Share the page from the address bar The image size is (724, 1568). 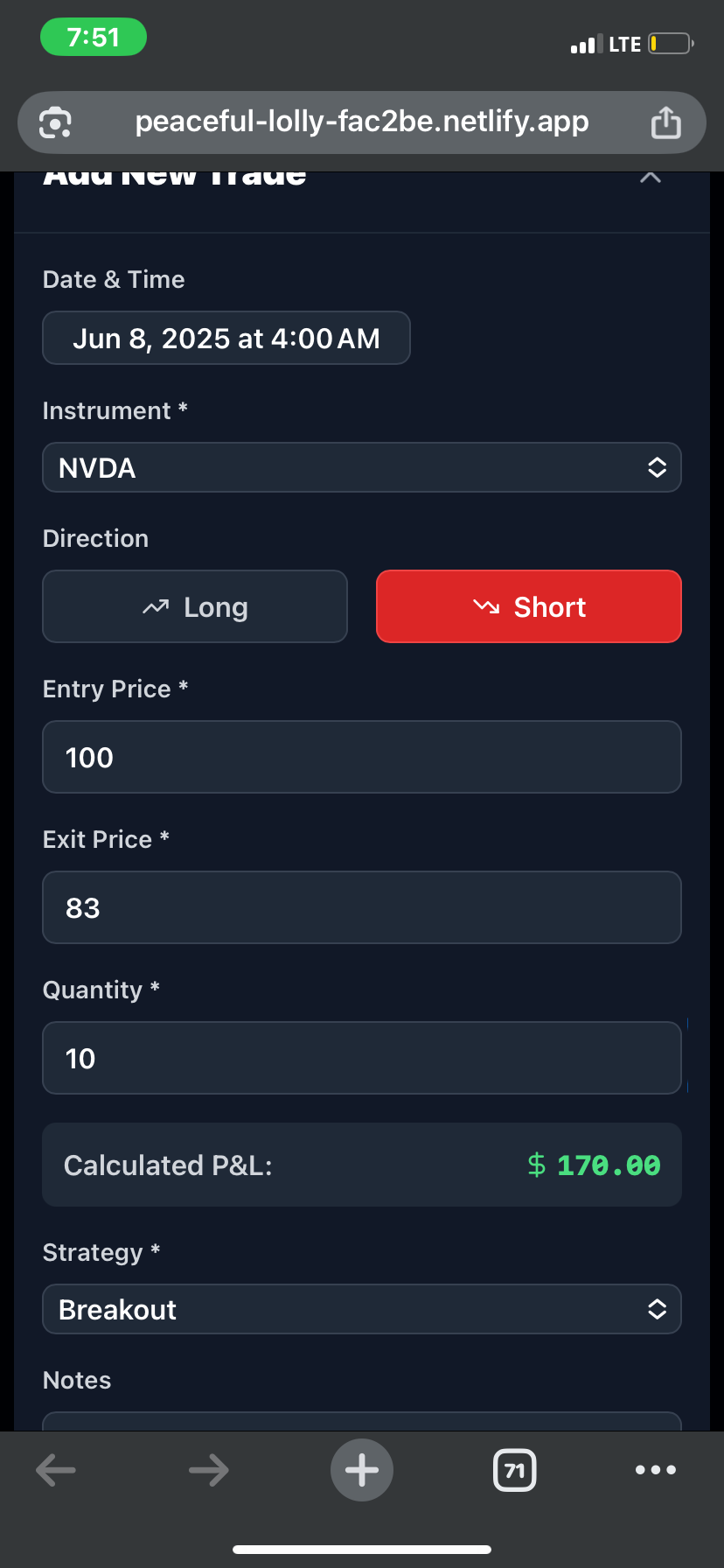[665, 122]
